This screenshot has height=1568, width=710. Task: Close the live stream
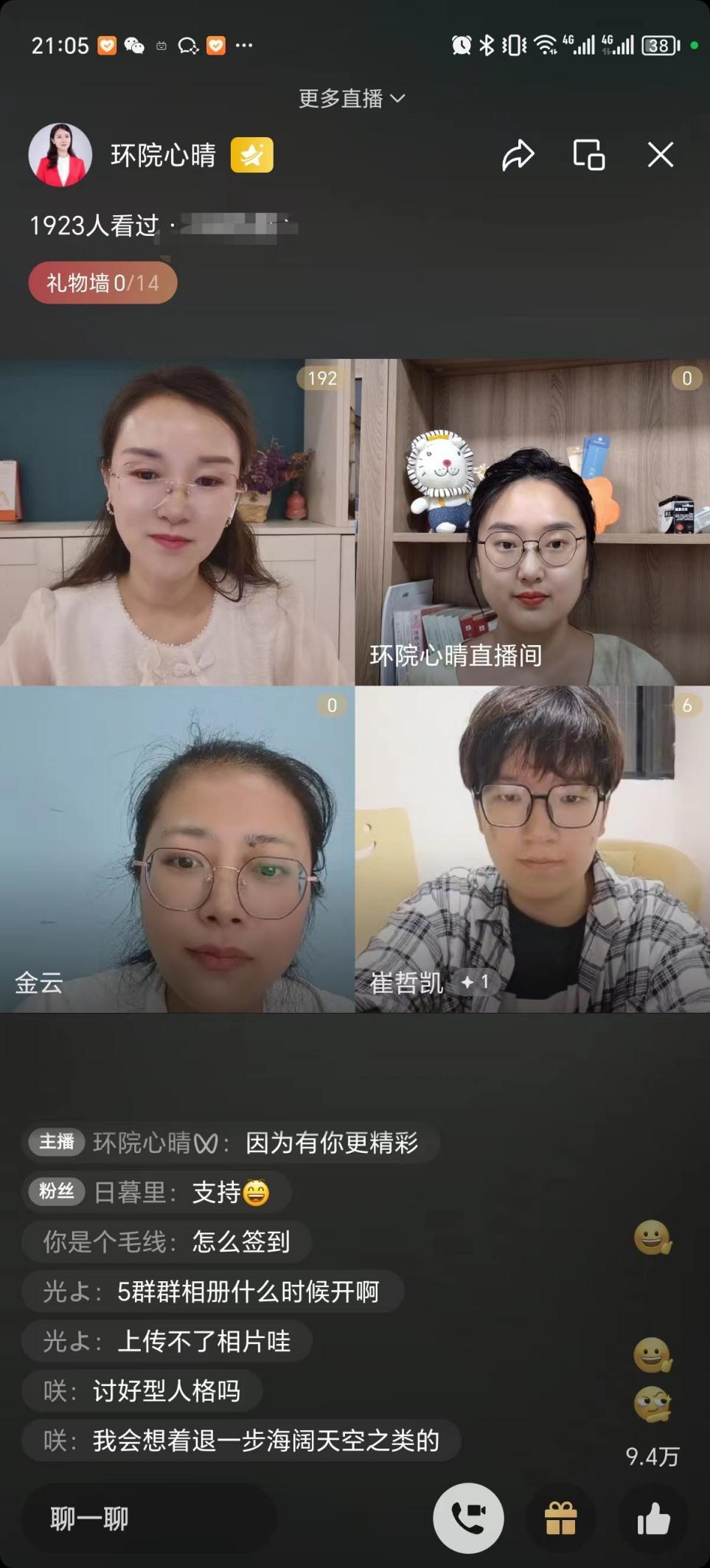[660, 156]
